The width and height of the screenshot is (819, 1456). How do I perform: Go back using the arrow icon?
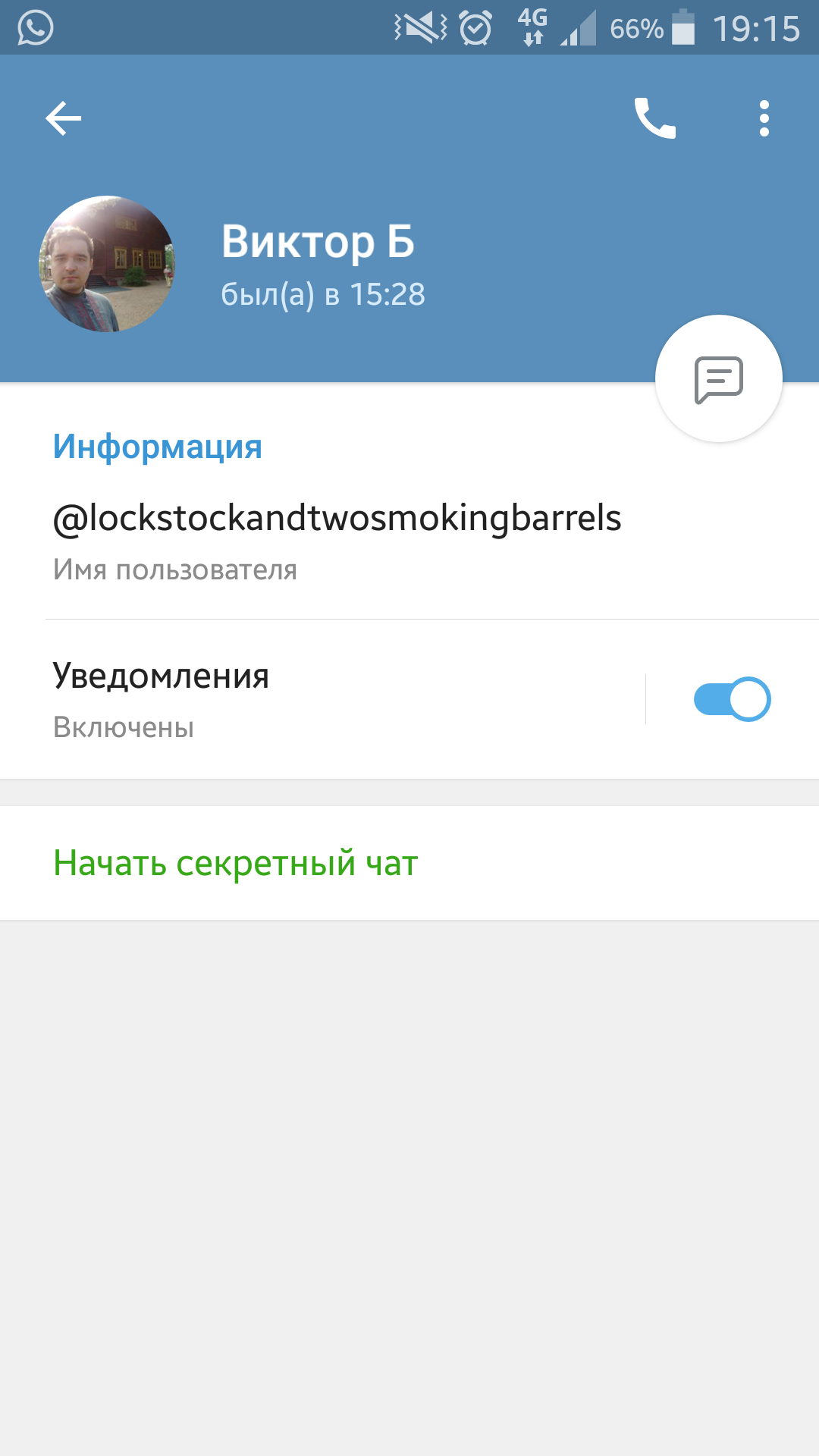pyautogui.click(x=63, y=118)
